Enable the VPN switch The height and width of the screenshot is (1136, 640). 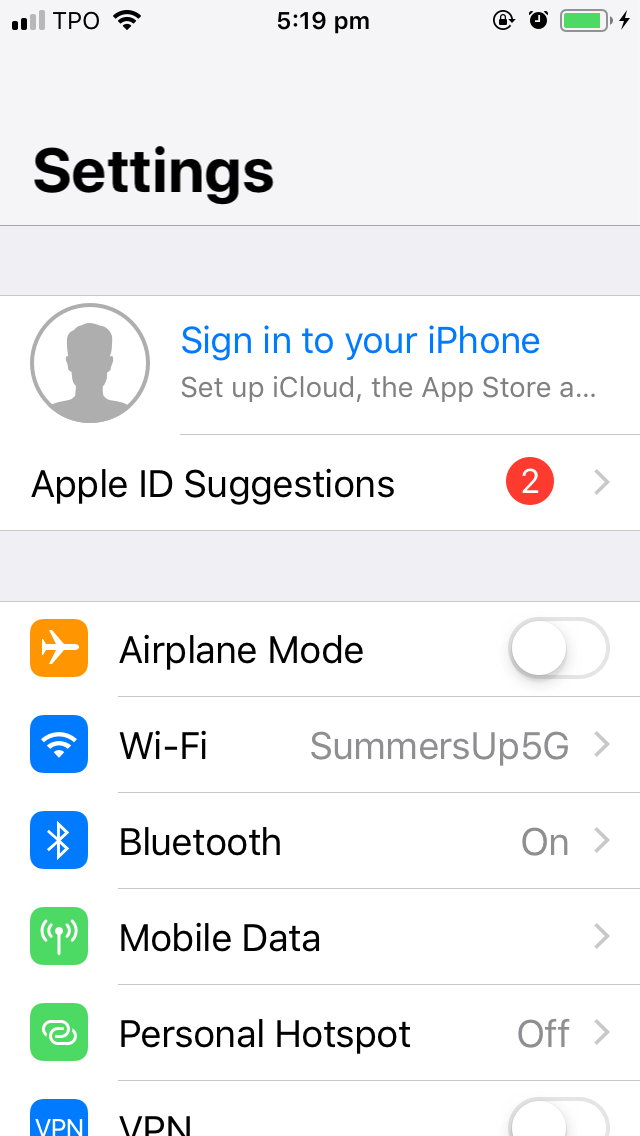558,1118
